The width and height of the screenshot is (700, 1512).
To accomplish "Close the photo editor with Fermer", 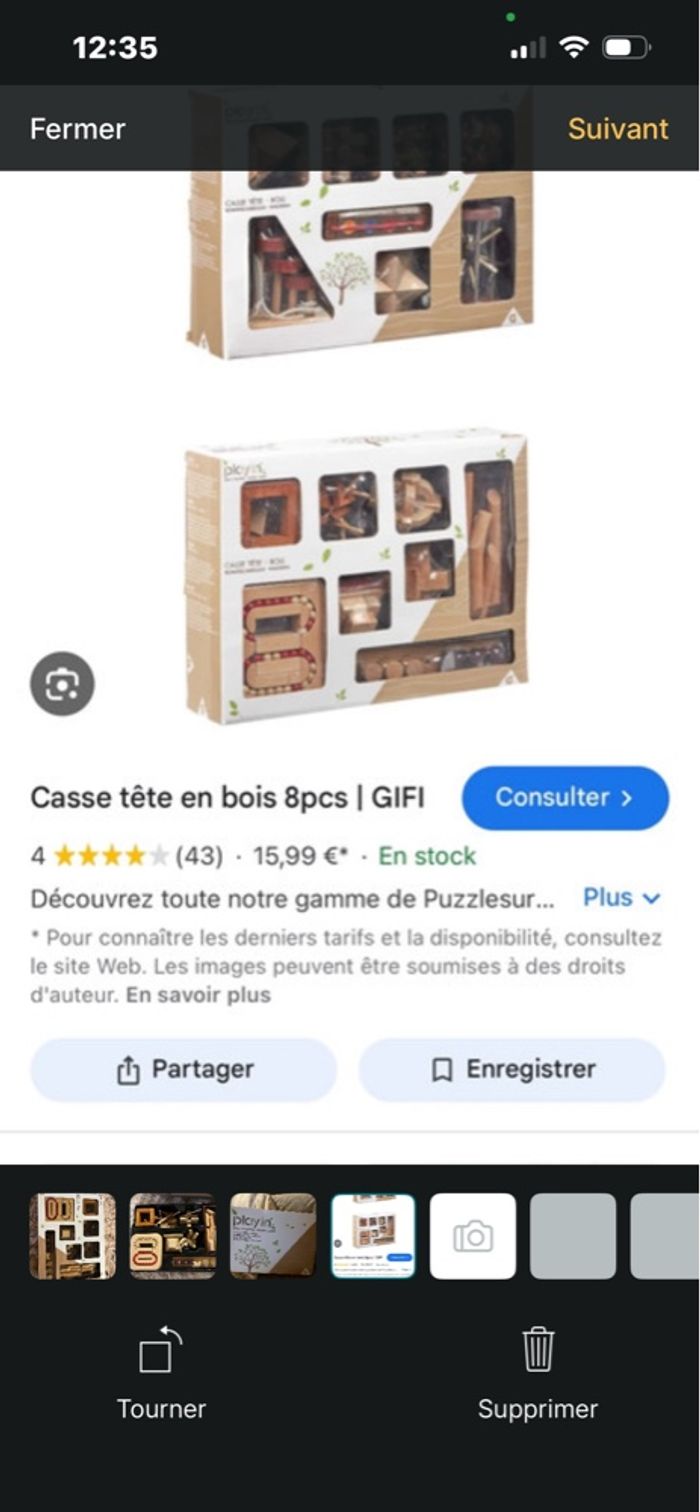I will [x=77, y=129].
